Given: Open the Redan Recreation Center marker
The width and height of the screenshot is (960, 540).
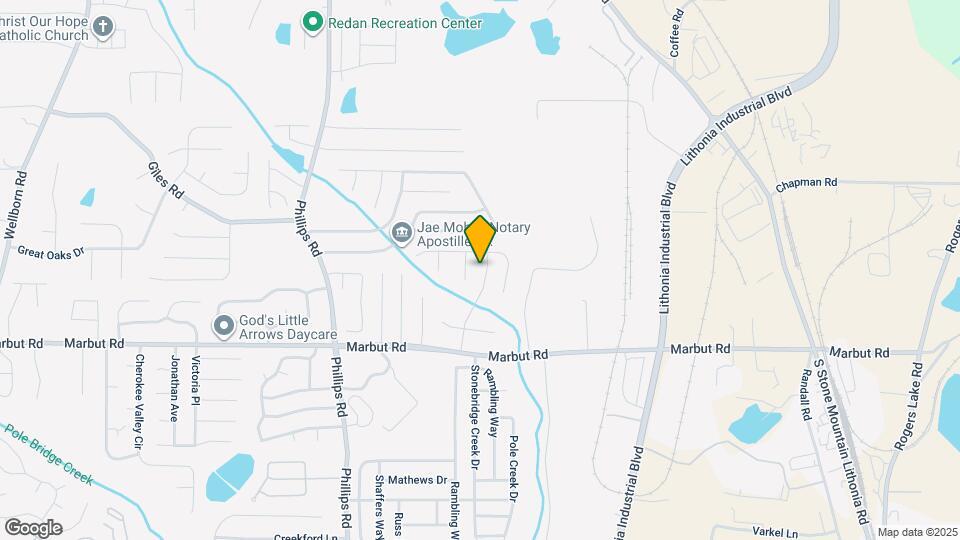Looking at the screenshot, I should coord(313,23).
